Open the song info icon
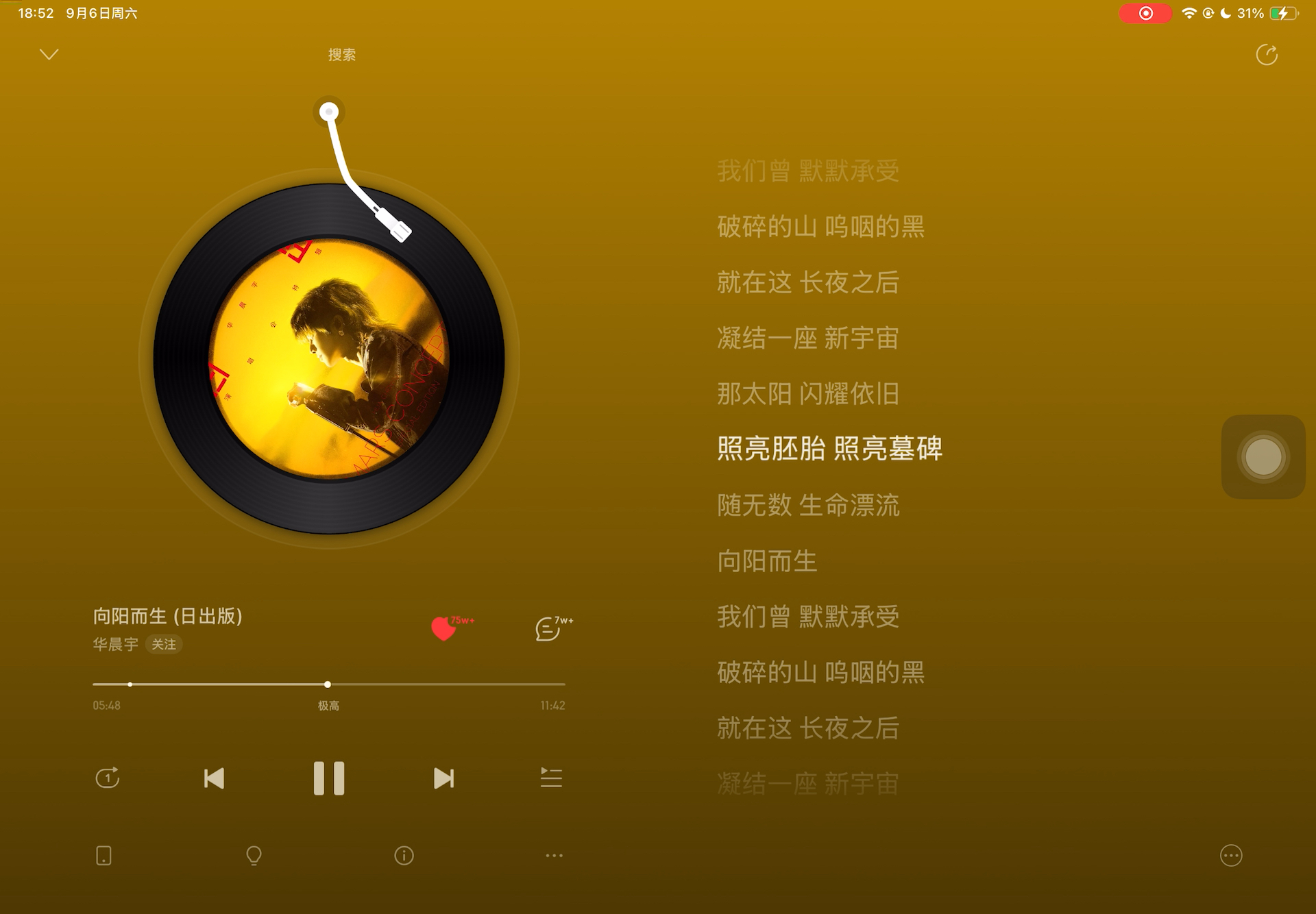 404,855
